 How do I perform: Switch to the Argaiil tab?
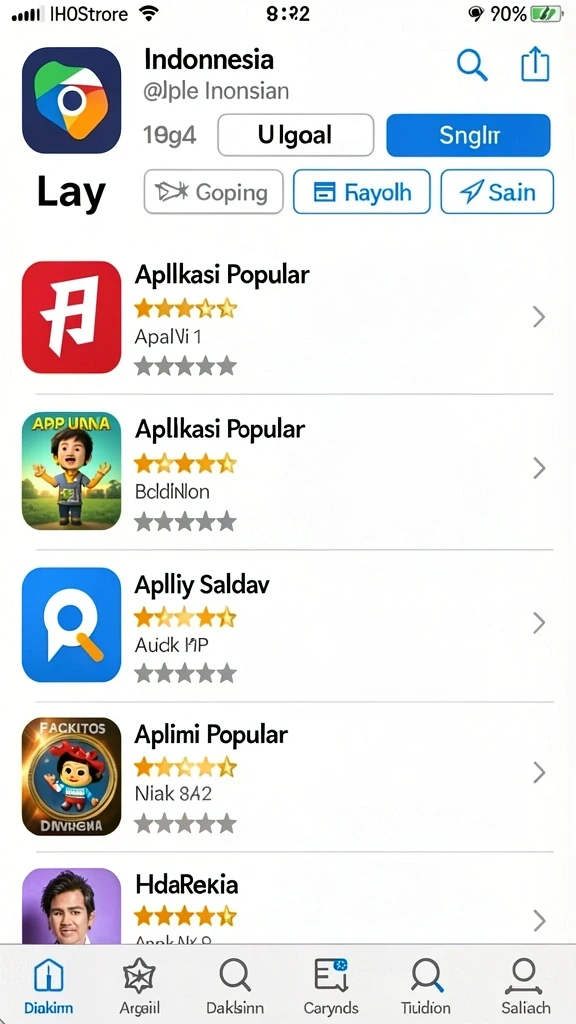click(140, 986)
